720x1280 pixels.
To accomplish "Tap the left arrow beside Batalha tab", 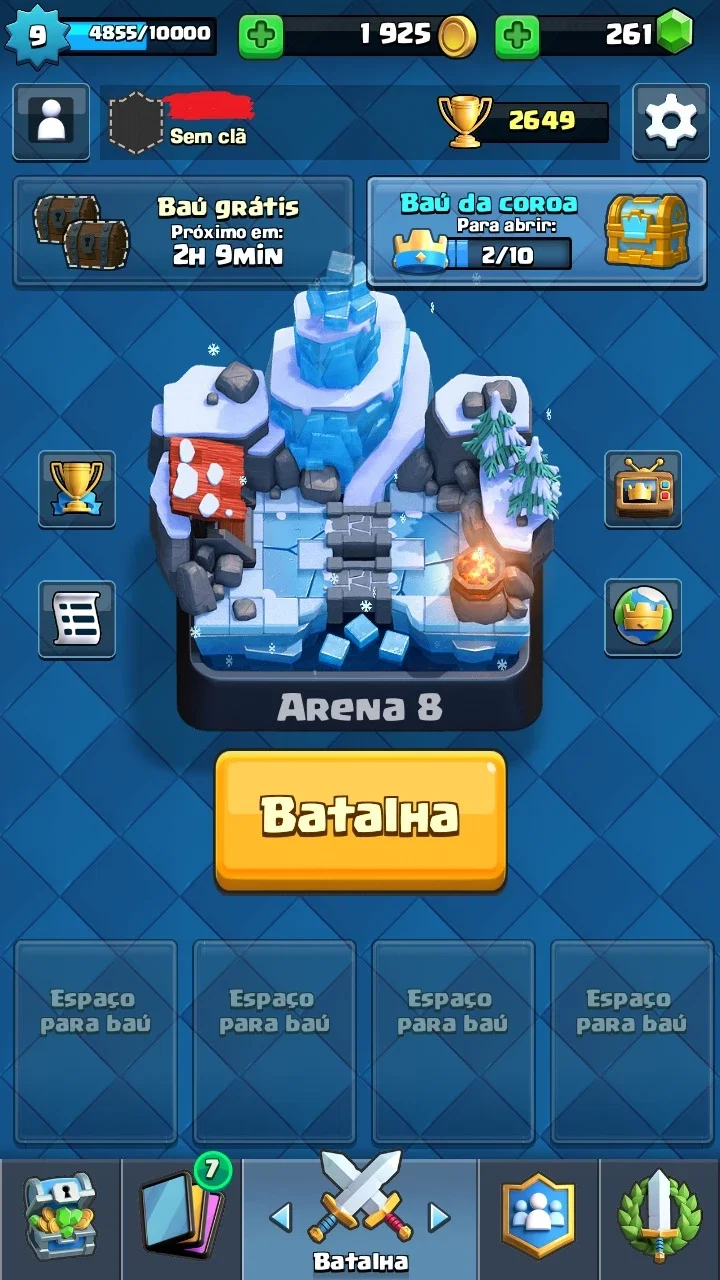I will [281, 1217].
